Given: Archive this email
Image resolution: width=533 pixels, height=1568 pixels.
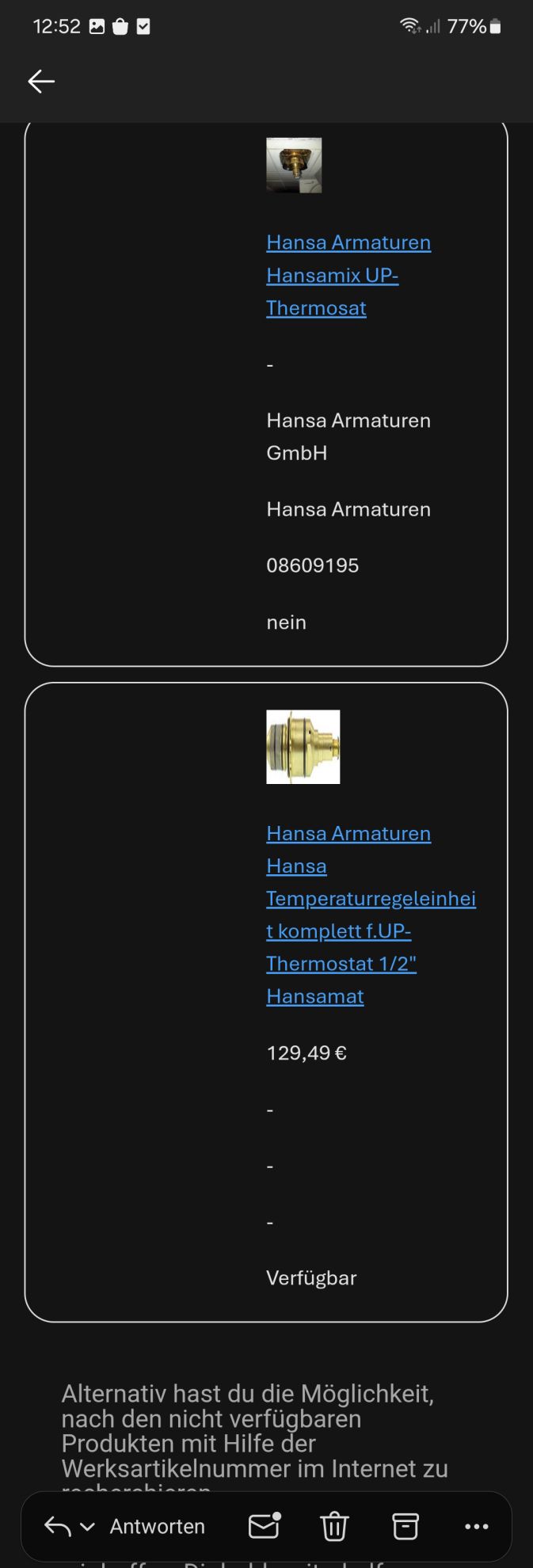Looking at the screenshot, I should (x=405, y=1526).
